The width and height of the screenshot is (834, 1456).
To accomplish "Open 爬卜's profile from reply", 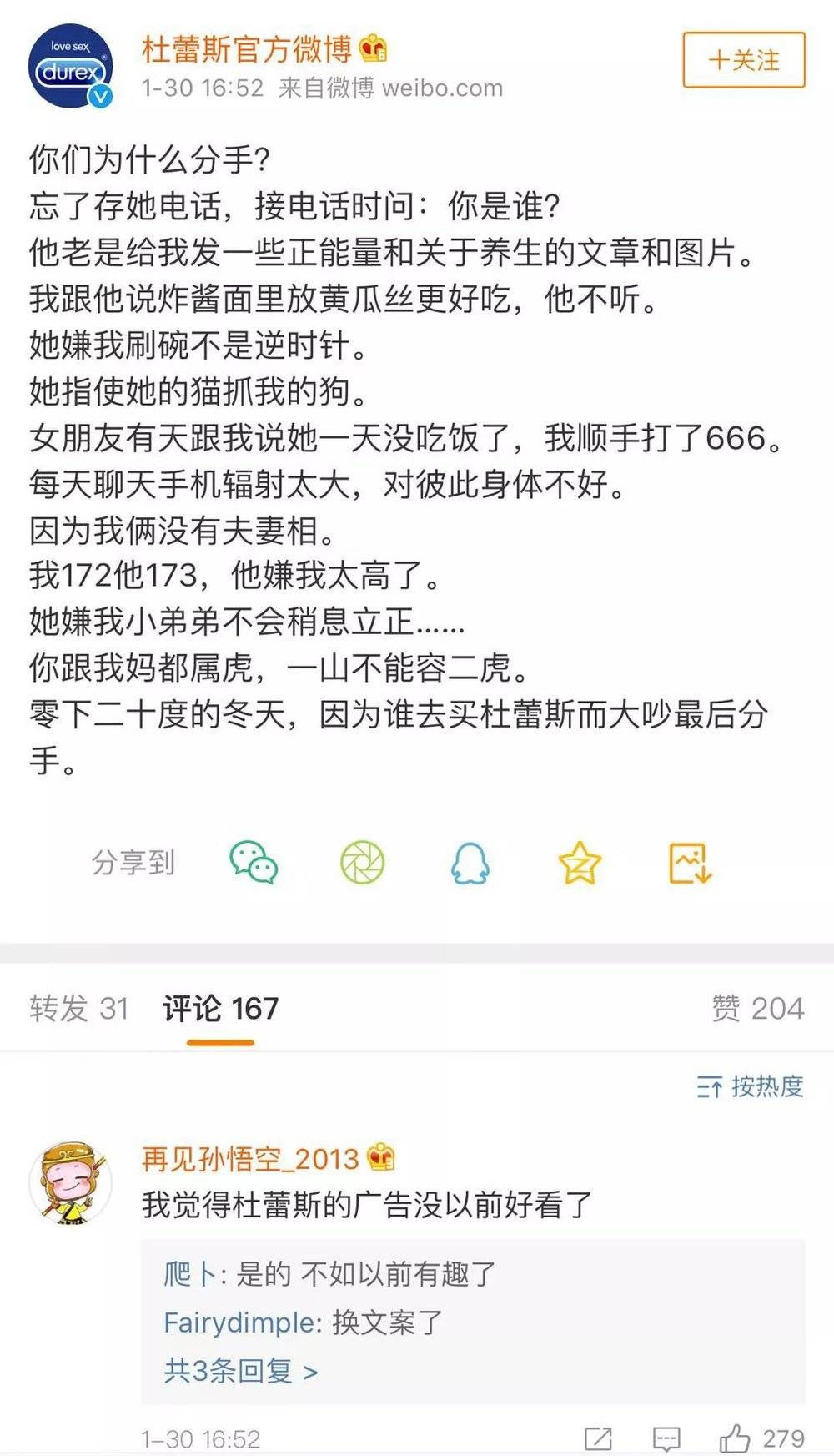I will (189, 1274).
